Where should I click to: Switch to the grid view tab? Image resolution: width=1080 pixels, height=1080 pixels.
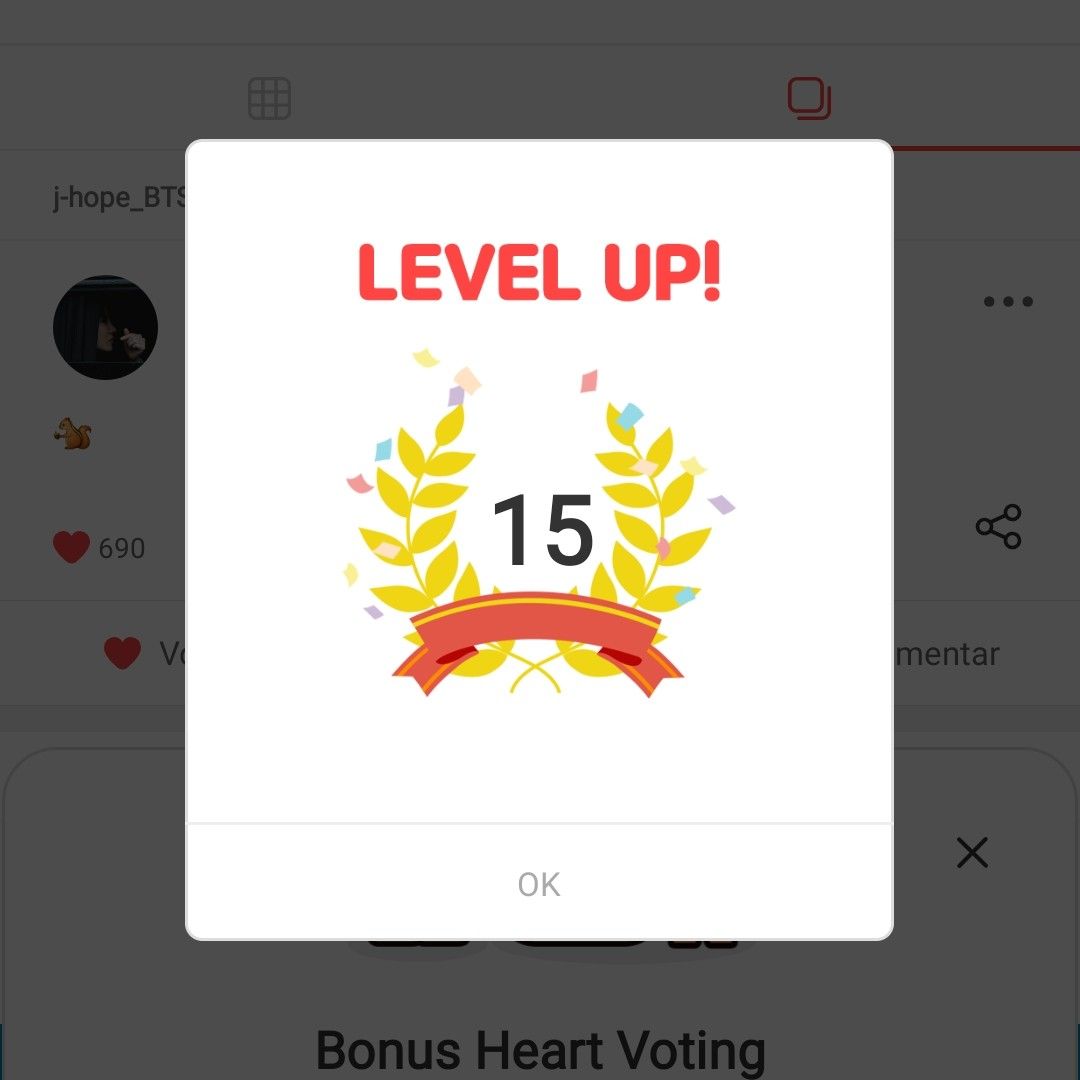pos(269,99)
